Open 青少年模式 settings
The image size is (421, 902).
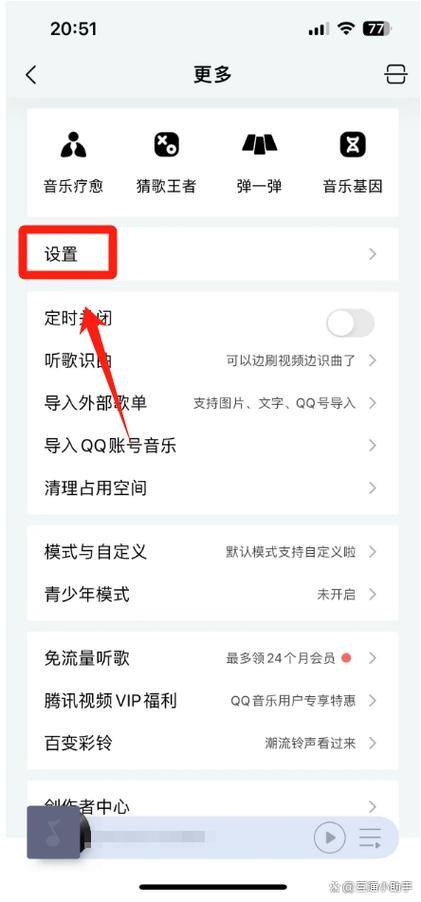click(213, 594)
